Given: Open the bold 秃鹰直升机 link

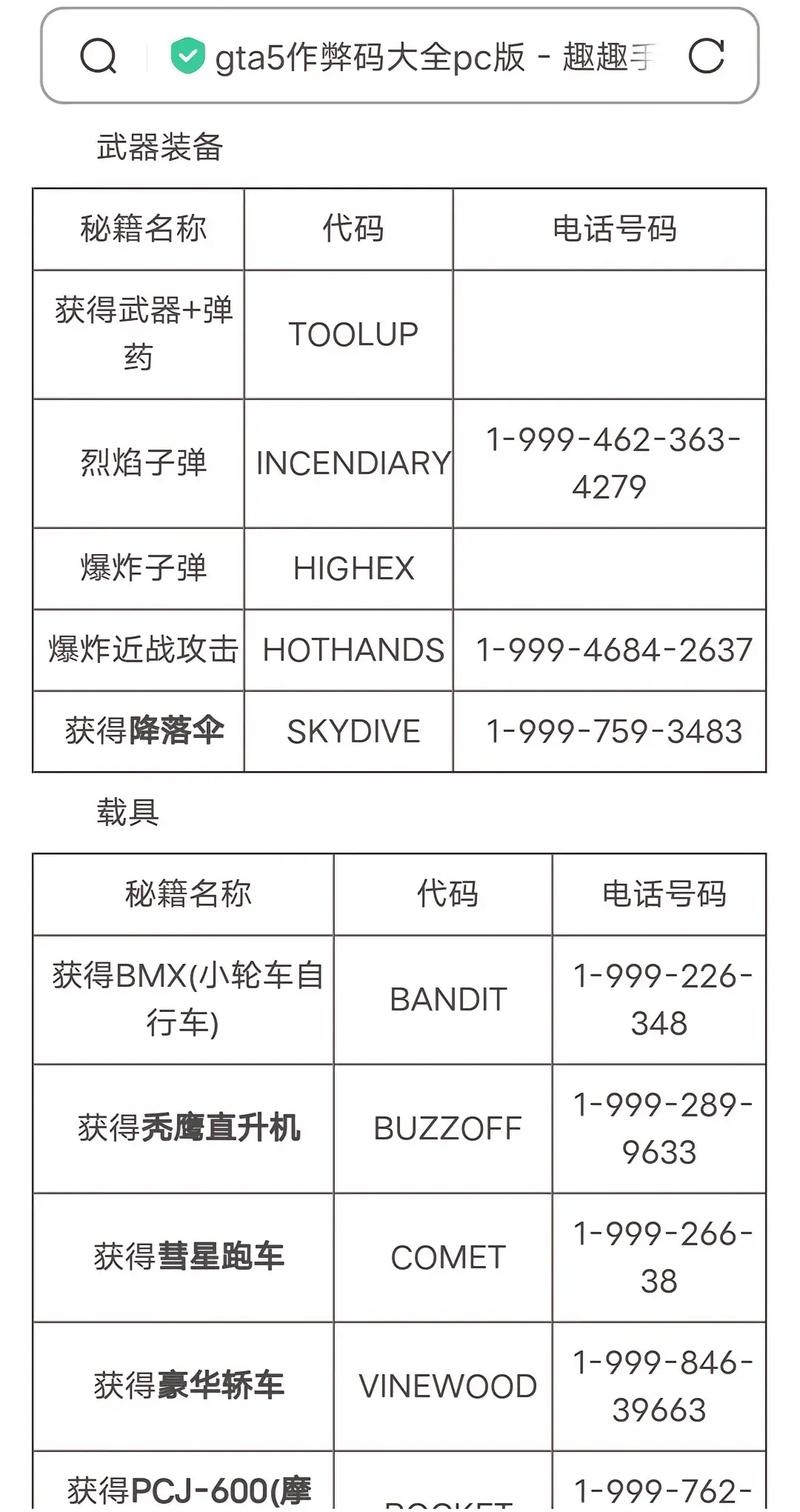Looking at the screenshot, I should 221,1128.
